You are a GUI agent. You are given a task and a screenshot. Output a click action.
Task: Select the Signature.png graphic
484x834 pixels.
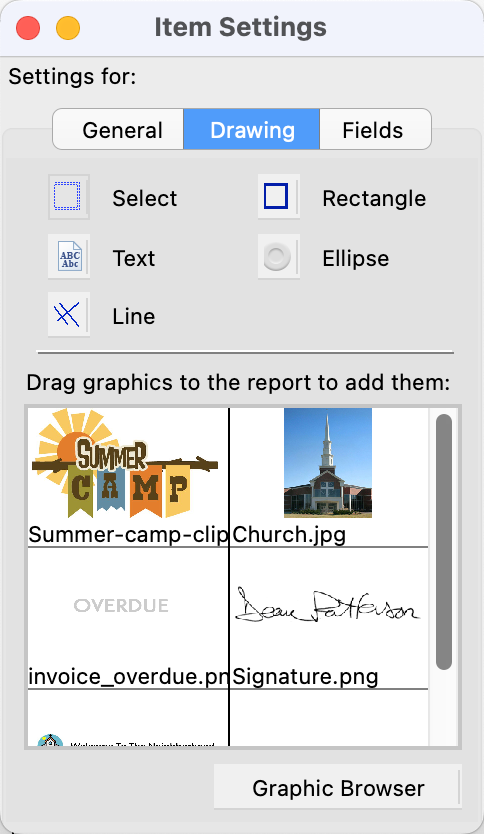(x=329, y=618)
